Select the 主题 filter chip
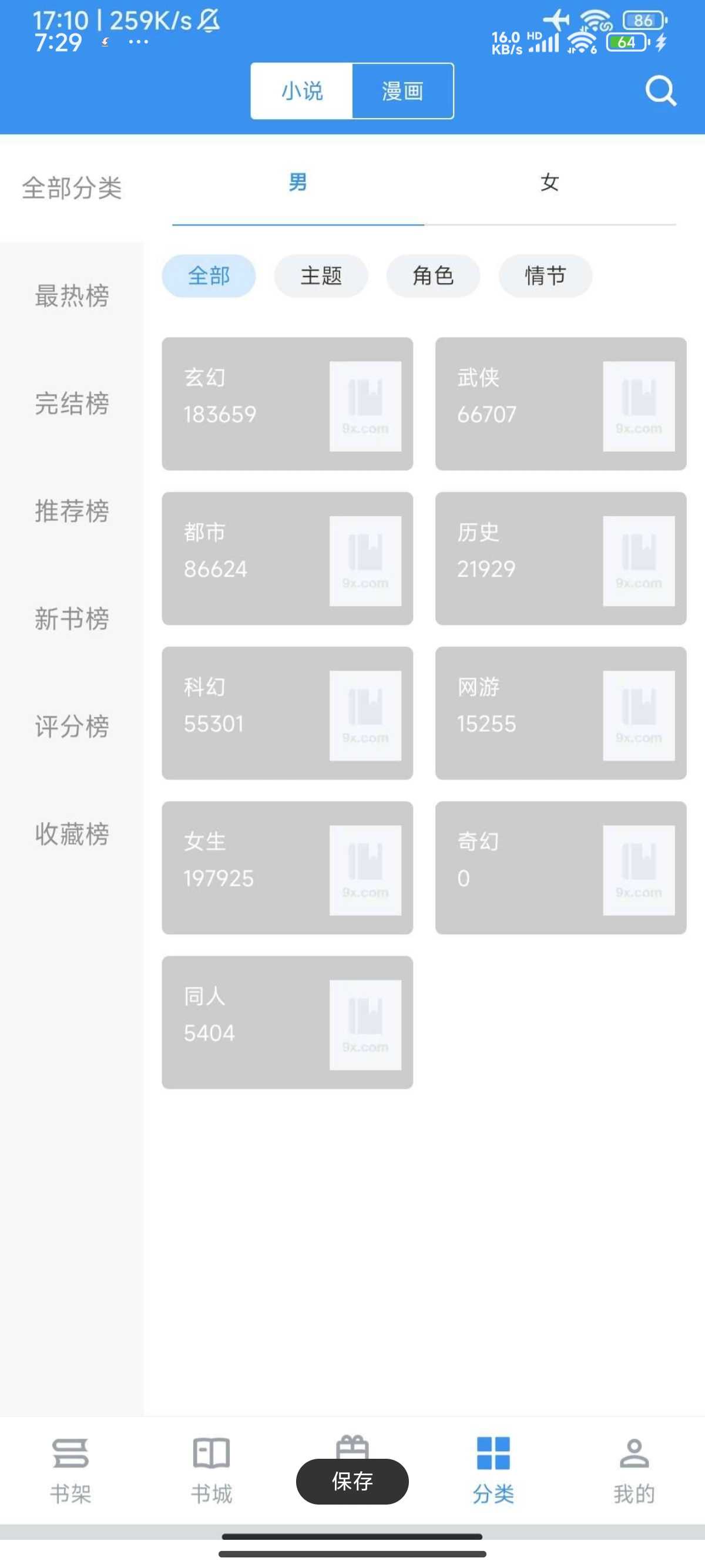Viewport: 705px width, 1568px height. (321, 276)
